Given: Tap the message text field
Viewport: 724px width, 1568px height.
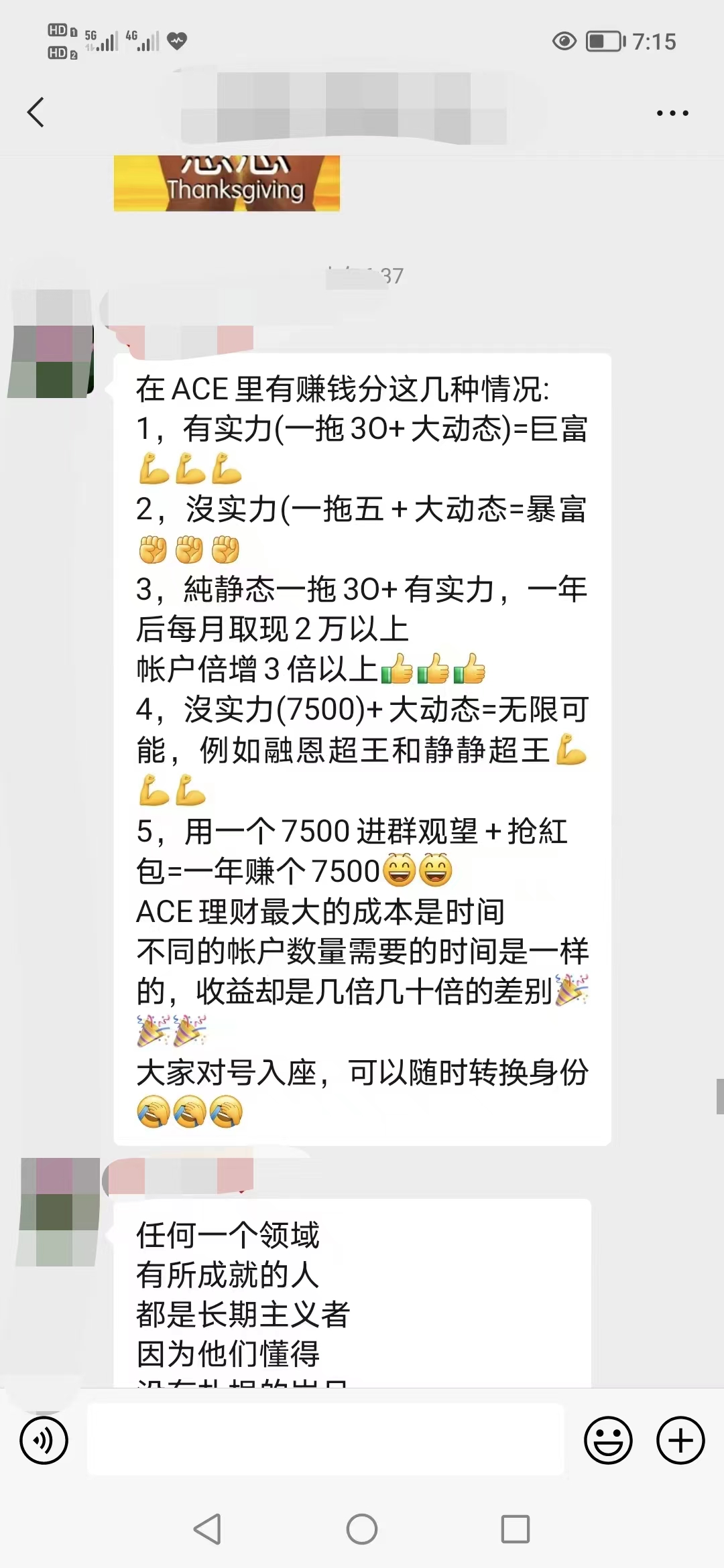Looking at the screenshot, I should coord(325,1440).
